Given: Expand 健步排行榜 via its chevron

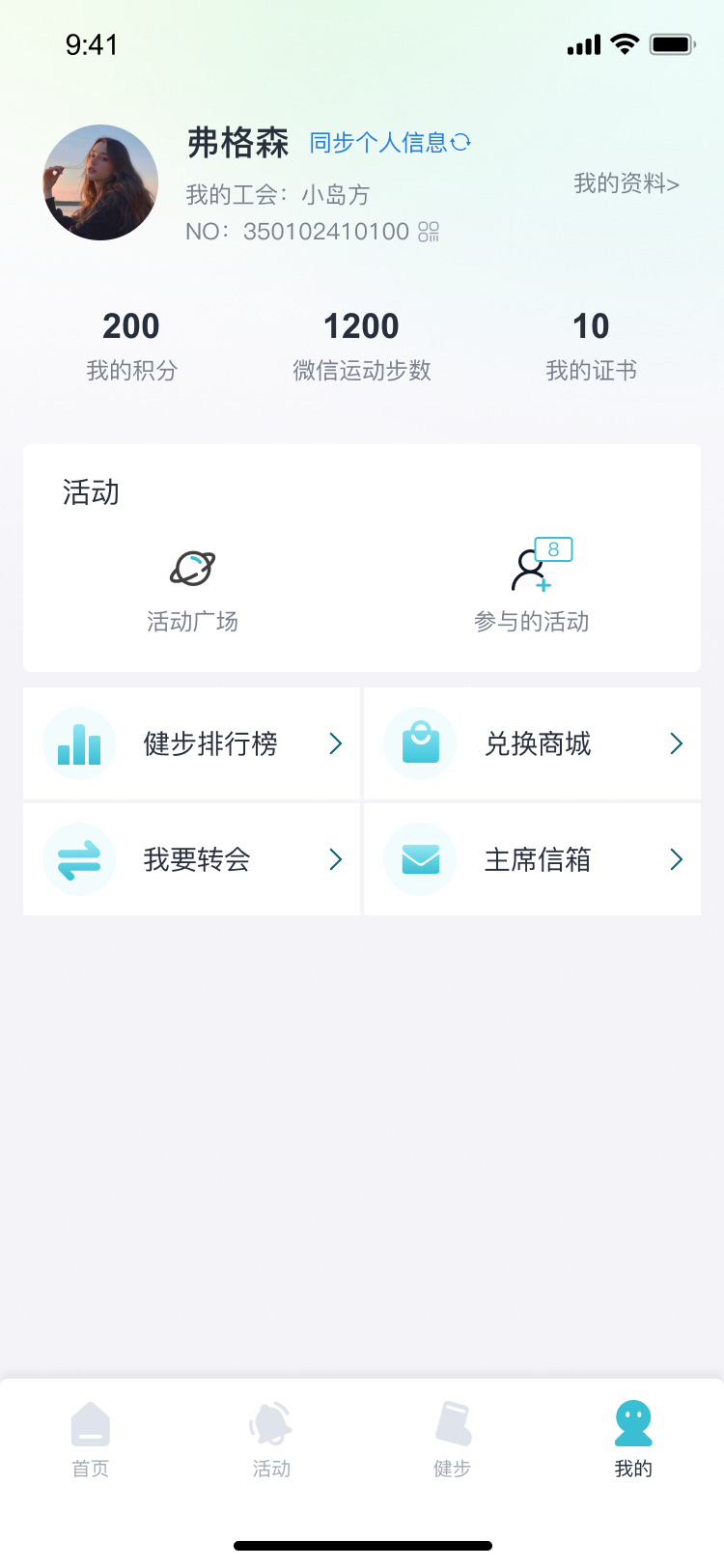Looking at the screenshot, I should [336, 743].
